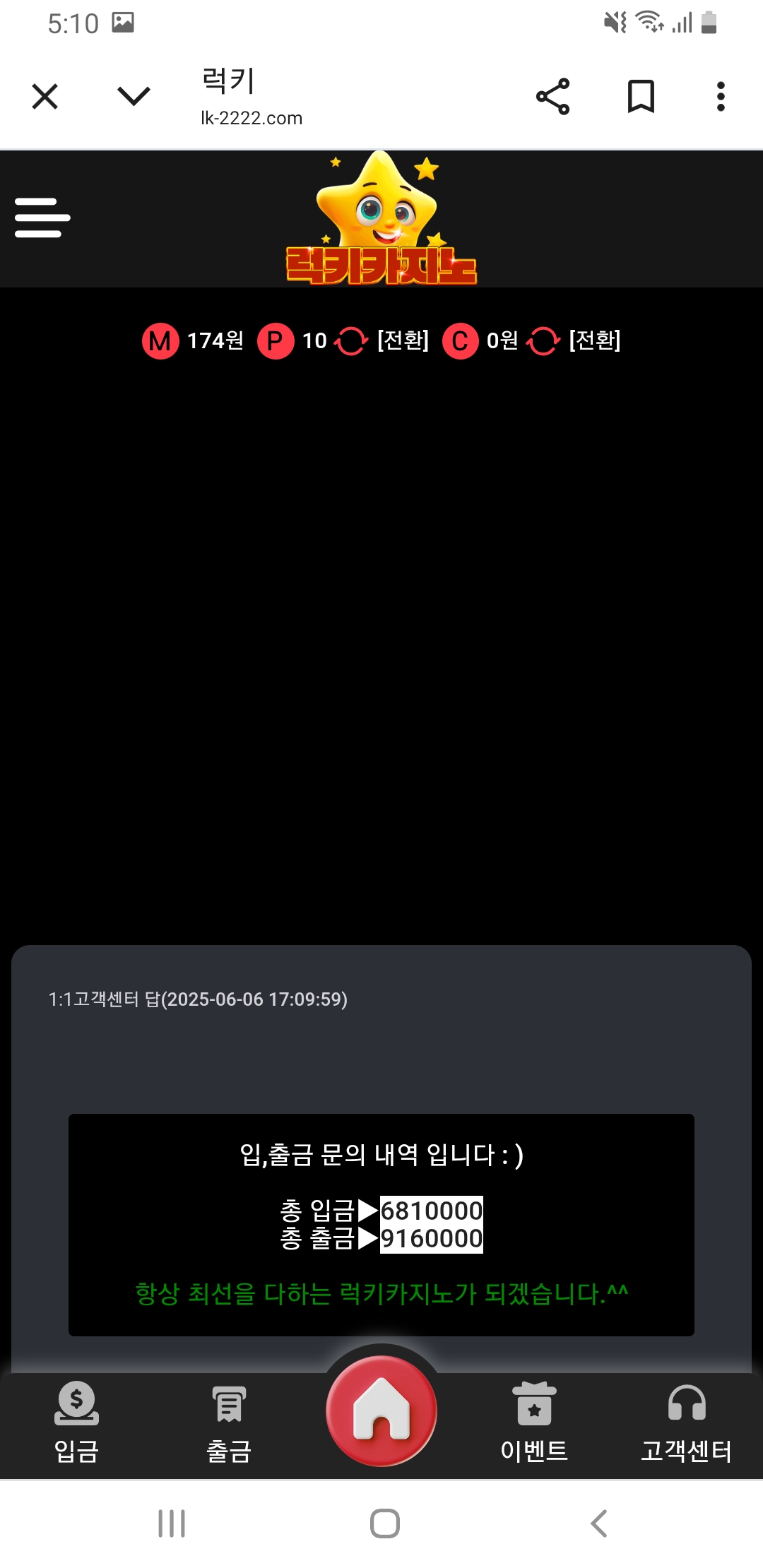Tap 전환 next to the P points

coord(403,340)
